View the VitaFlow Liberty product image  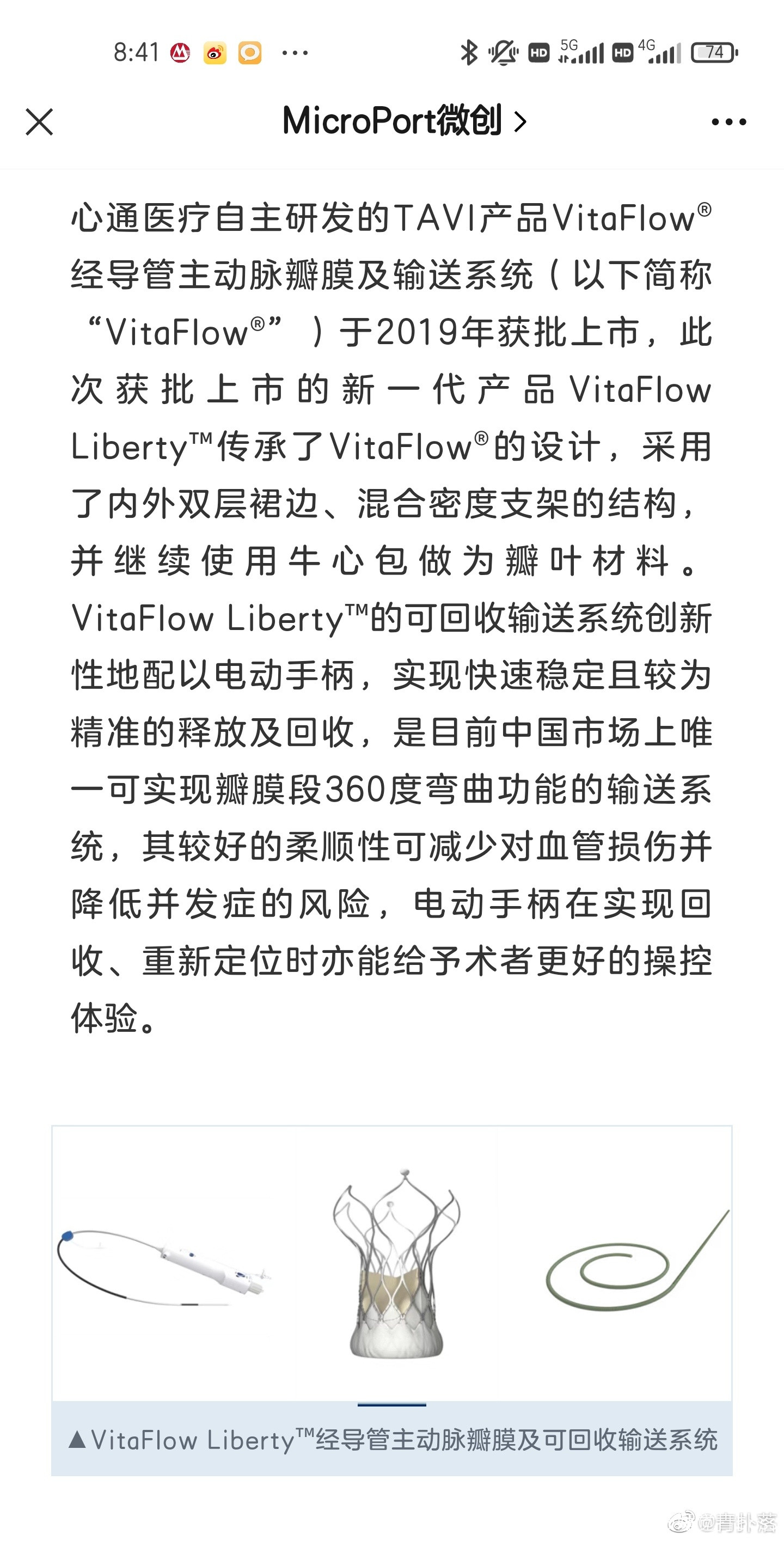tap(391, 1263)
